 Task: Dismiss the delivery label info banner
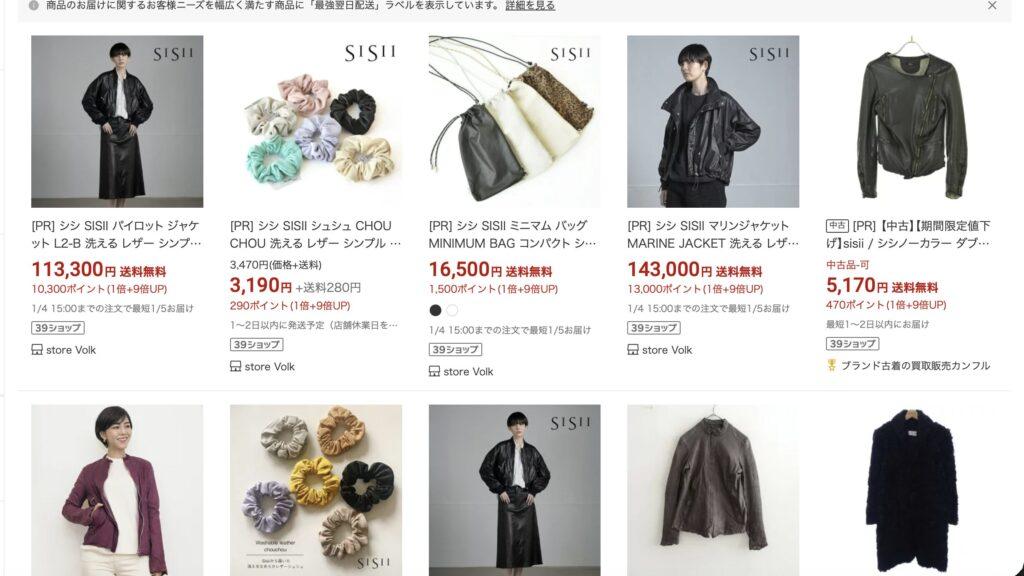coord(991,6)
